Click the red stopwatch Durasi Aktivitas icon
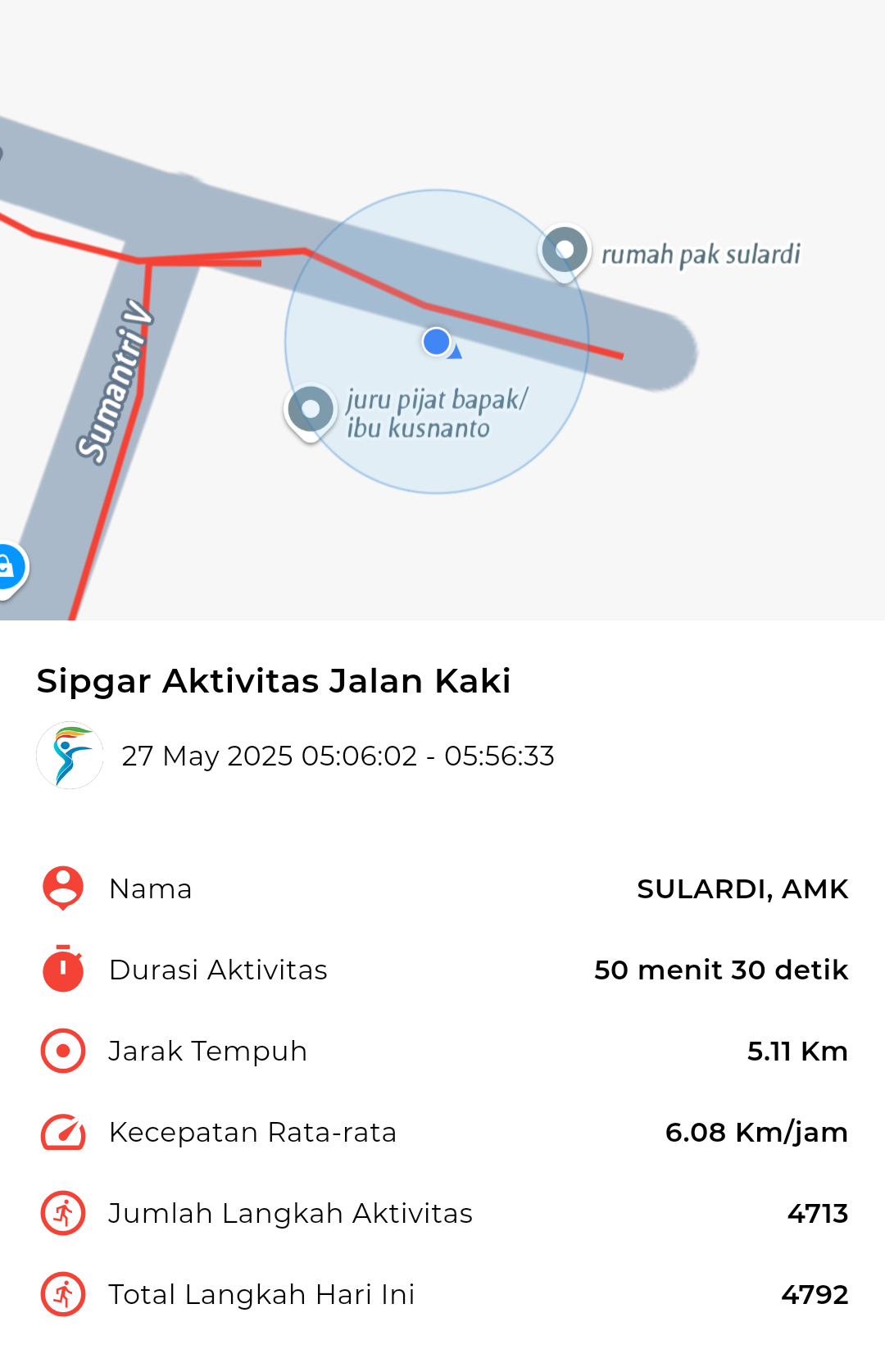The width and height of the screenshot is (885, 1372). click(62, 970)
